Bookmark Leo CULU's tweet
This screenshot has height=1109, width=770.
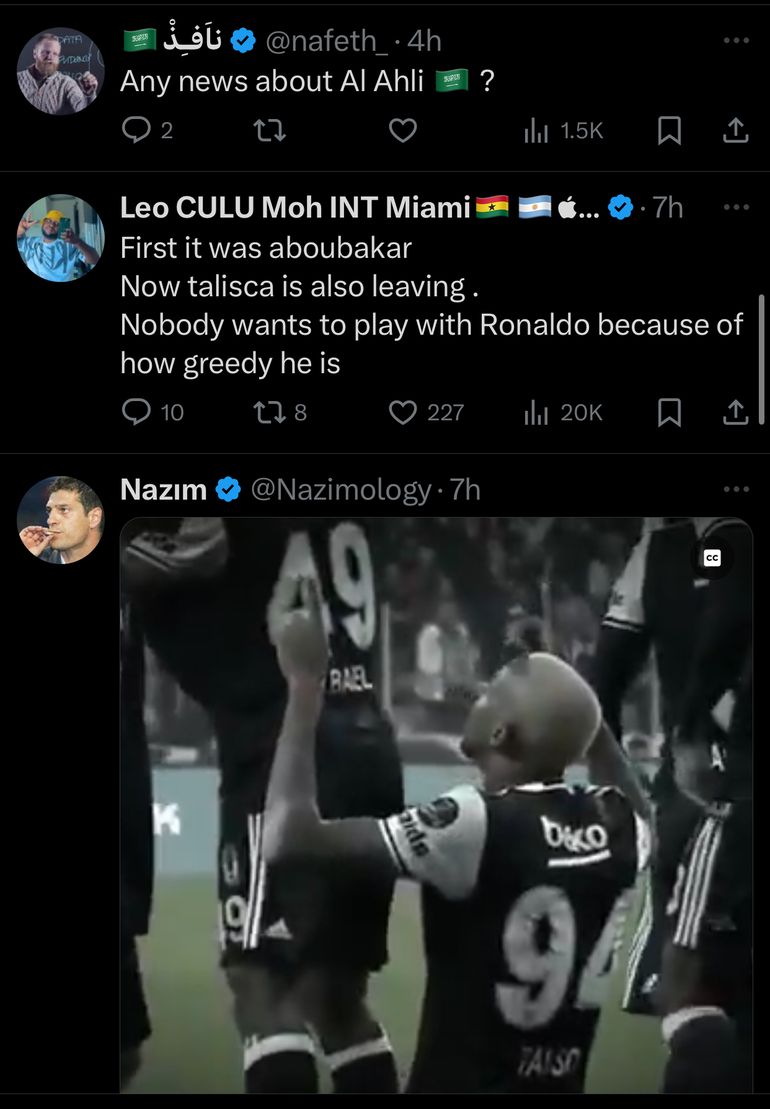[x=670, y=412]
